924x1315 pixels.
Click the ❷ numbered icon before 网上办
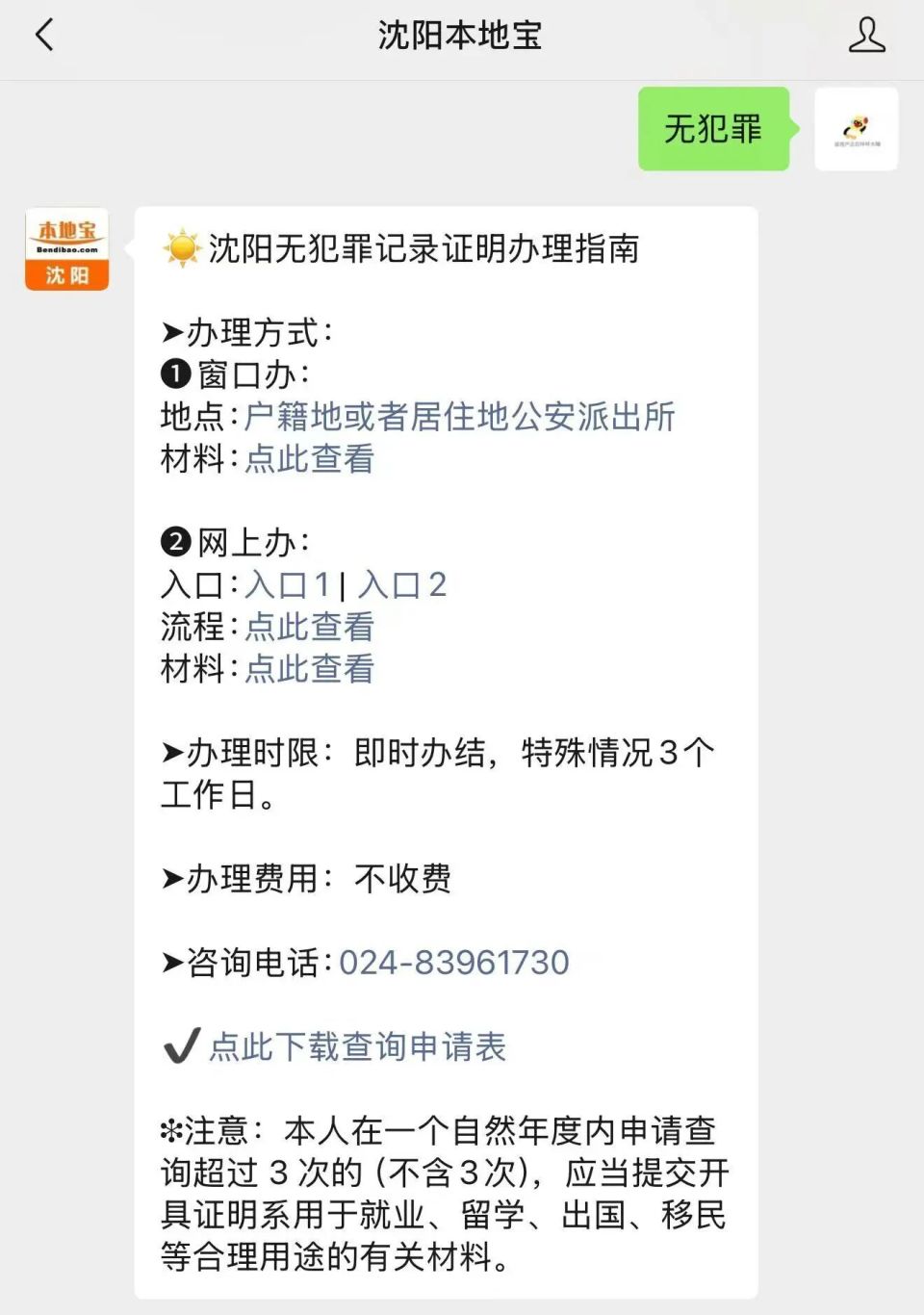coord(173,542)
